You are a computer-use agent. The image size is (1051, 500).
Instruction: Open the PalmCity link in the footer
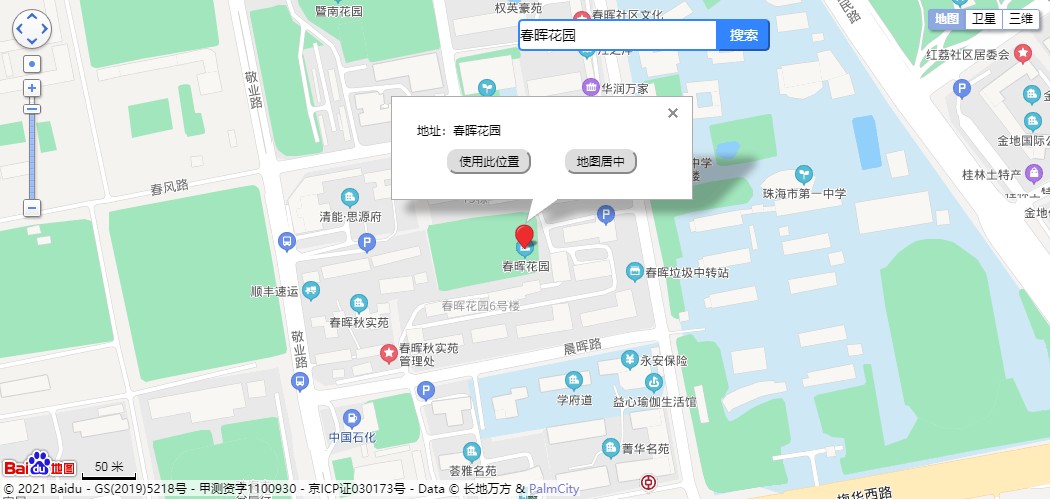(553, 489)
